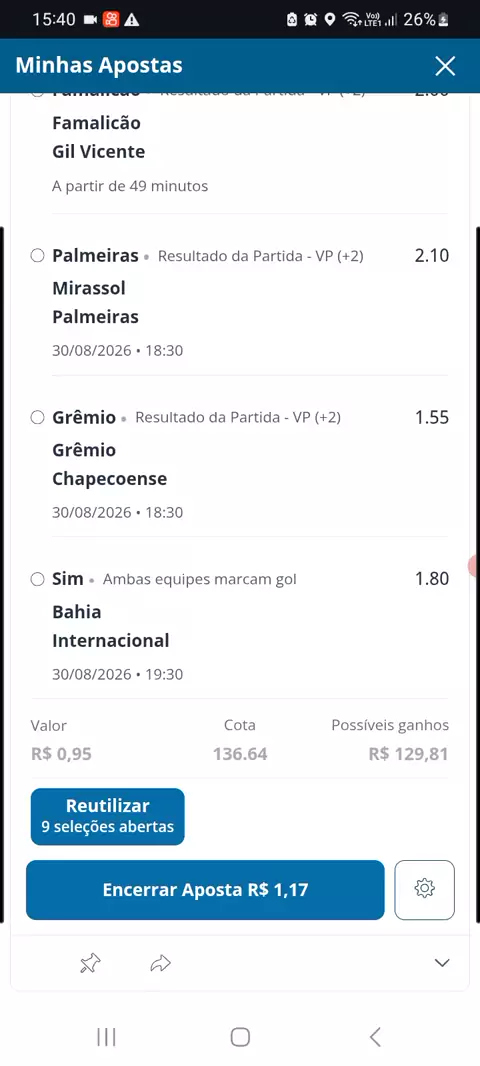The image size is (480, 1066).
Task: Open the Mirassol vs Palmeiras selection
Action: point(239,303)
